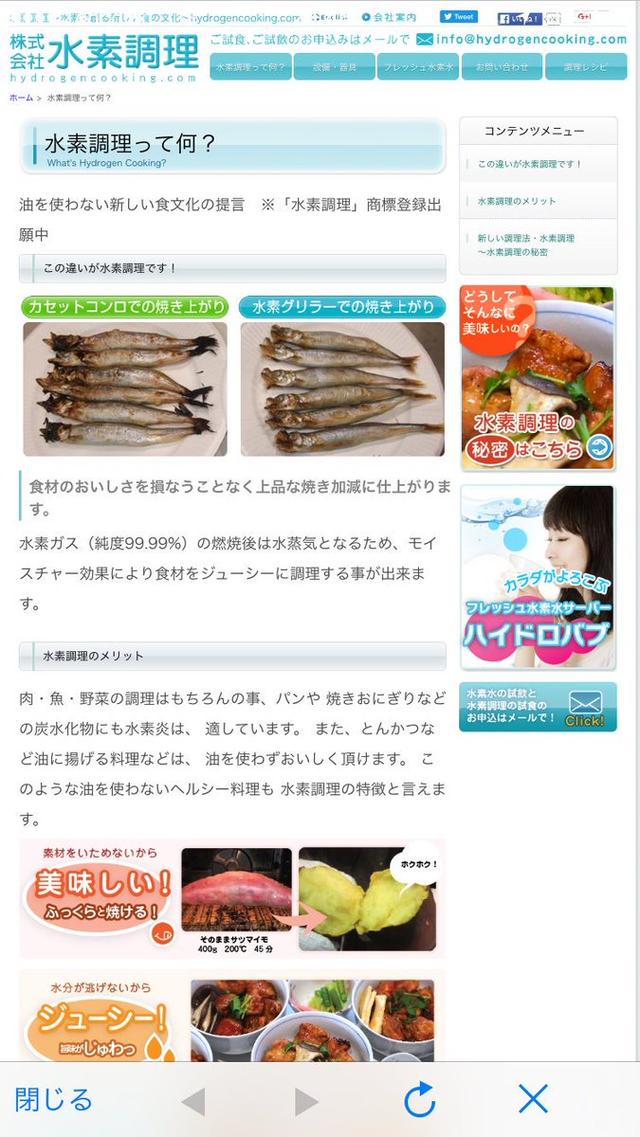Reload the current page
This screenshot has width=640, height=1137.
tap(420, 1100)
